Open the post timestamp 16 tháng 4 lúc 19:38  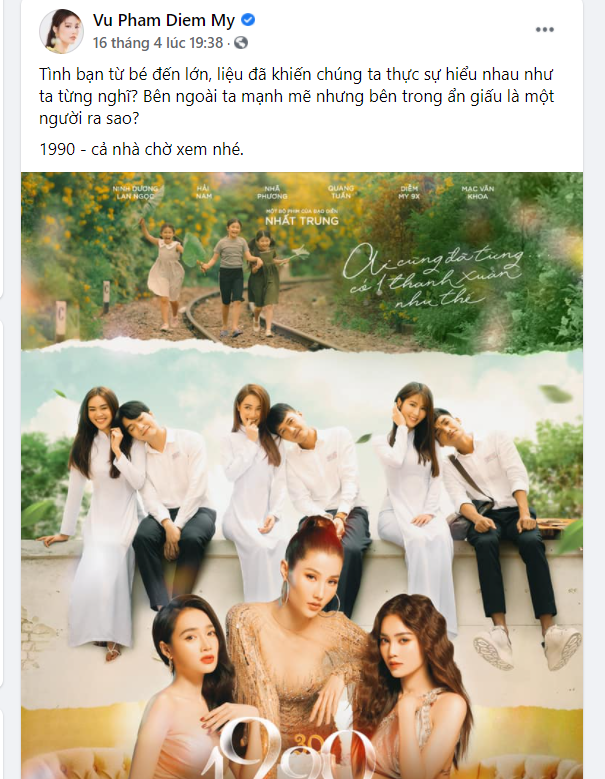[x=159, y=43]
